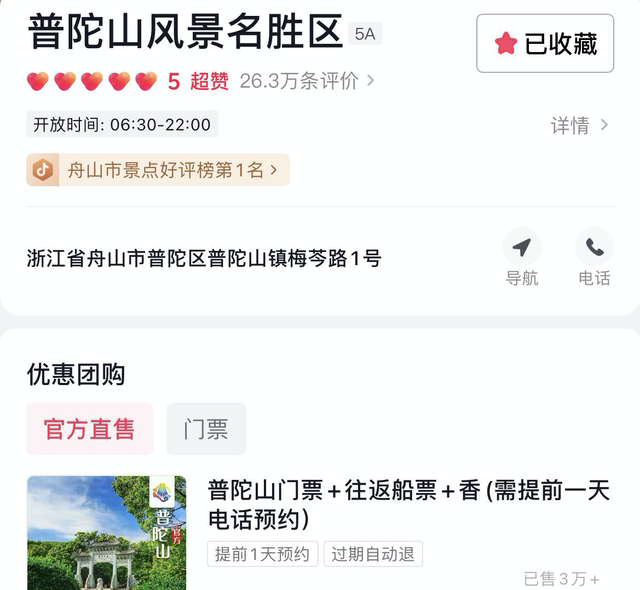Start 导航 navigation to the address

(x=521, y=258)
